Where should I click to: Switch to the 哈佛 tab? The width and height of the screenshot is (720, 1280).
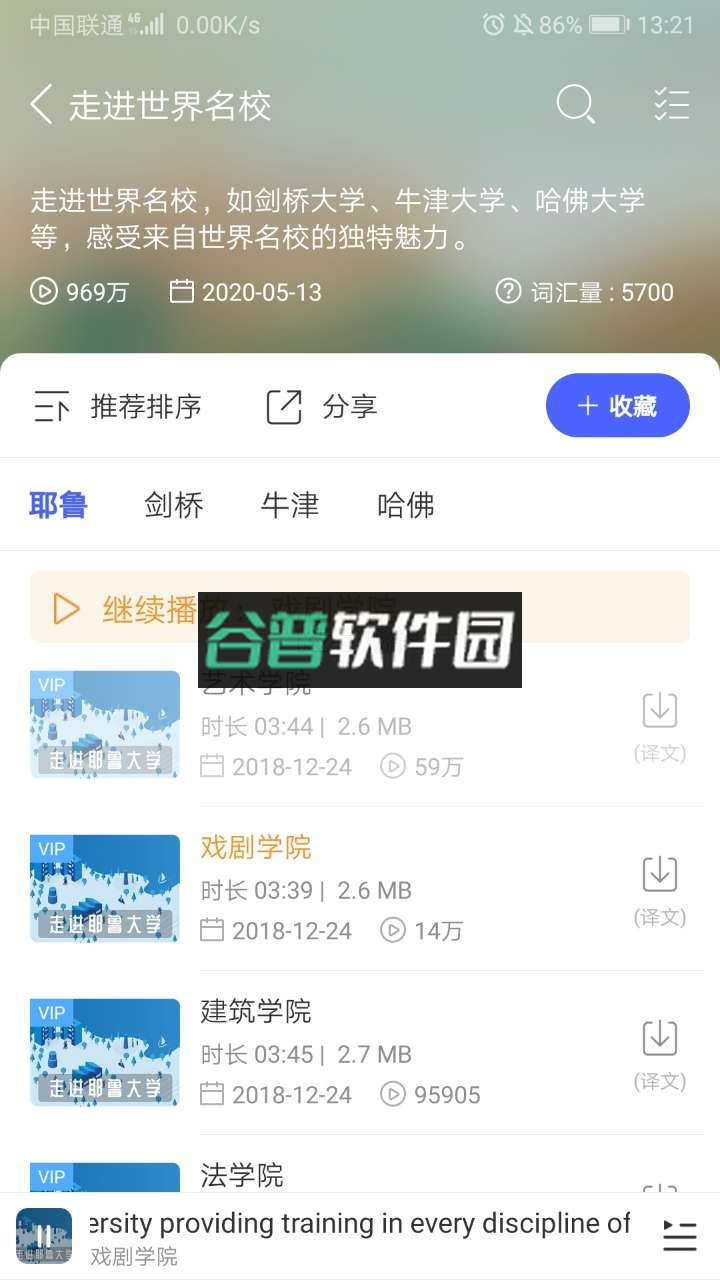point(404,505)
